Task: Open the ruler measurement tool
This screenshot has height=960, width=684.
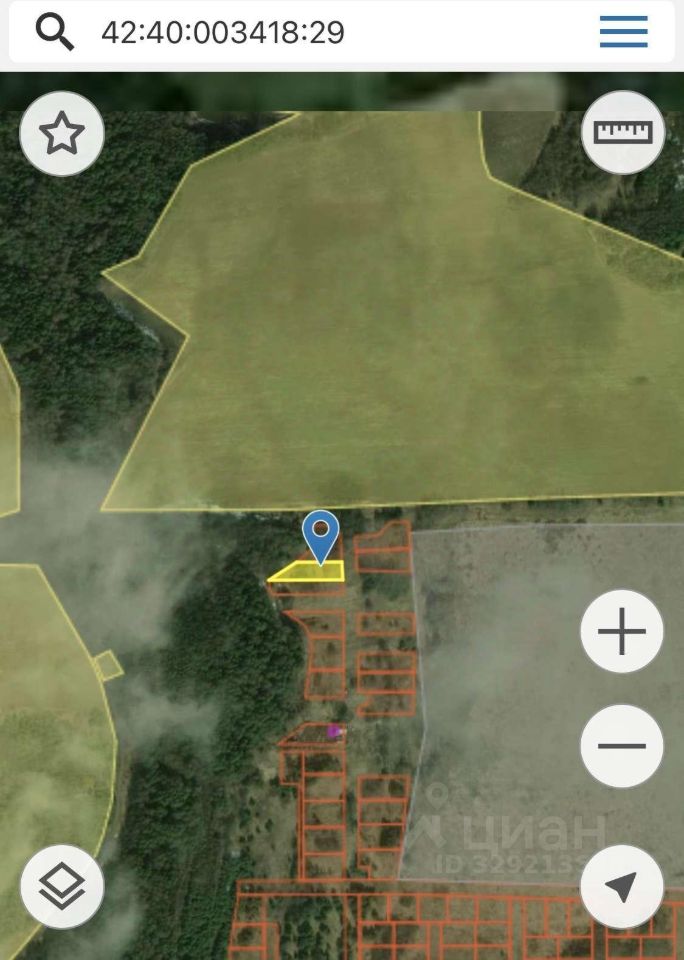Action: point(622,133)
